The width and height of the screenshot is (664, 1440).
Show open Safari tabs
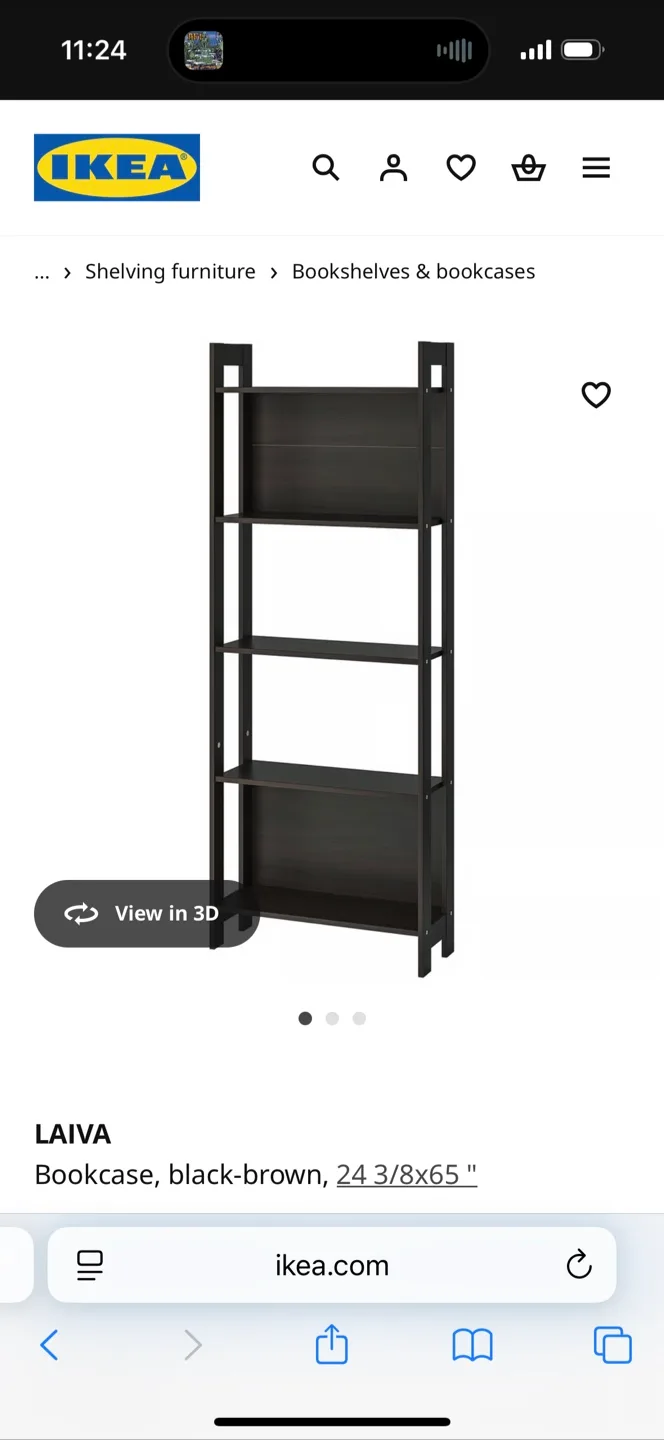pyautogui.click(x=613, y=1345)
